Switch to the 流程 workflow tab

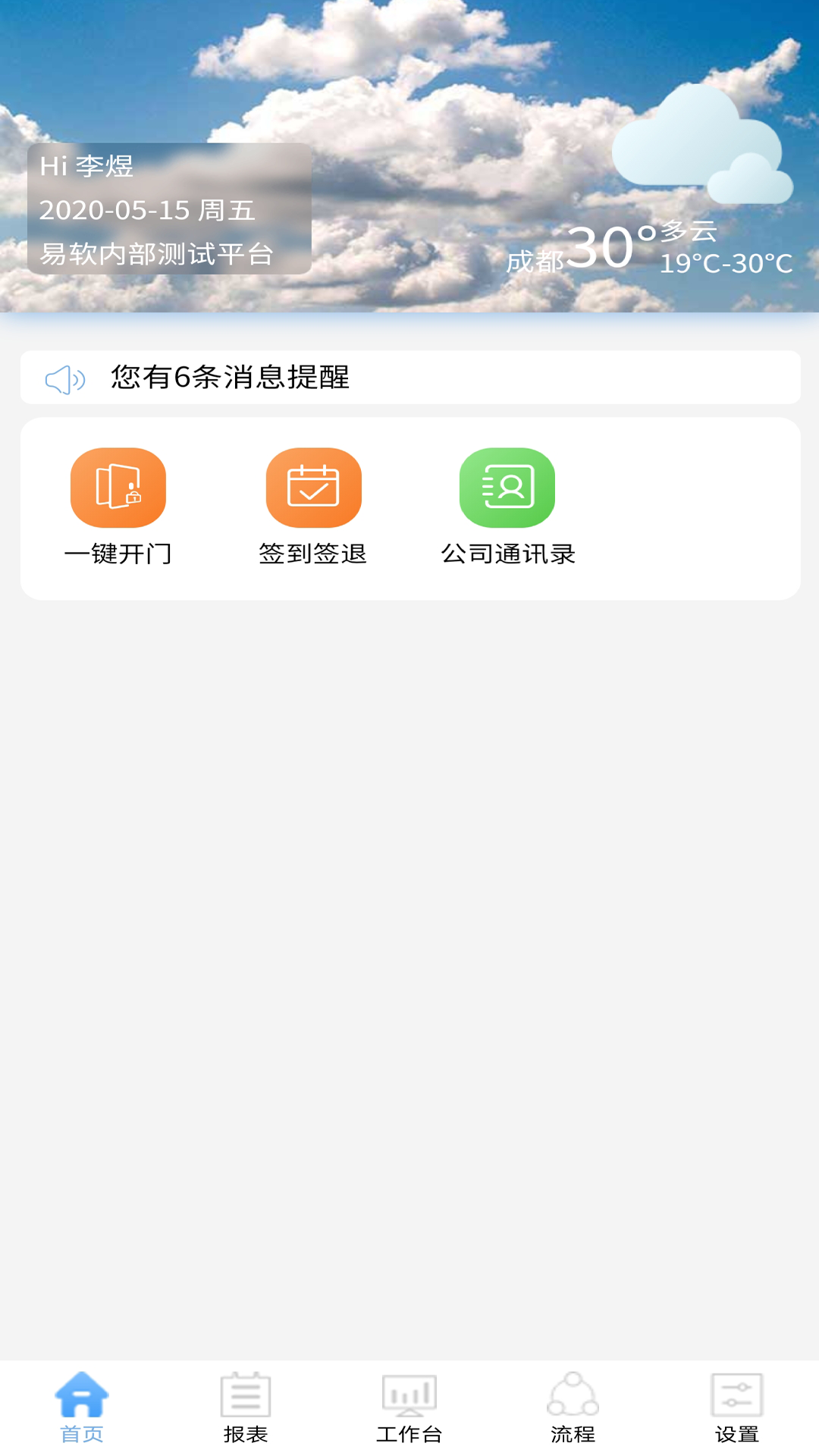coord(573,1407)
